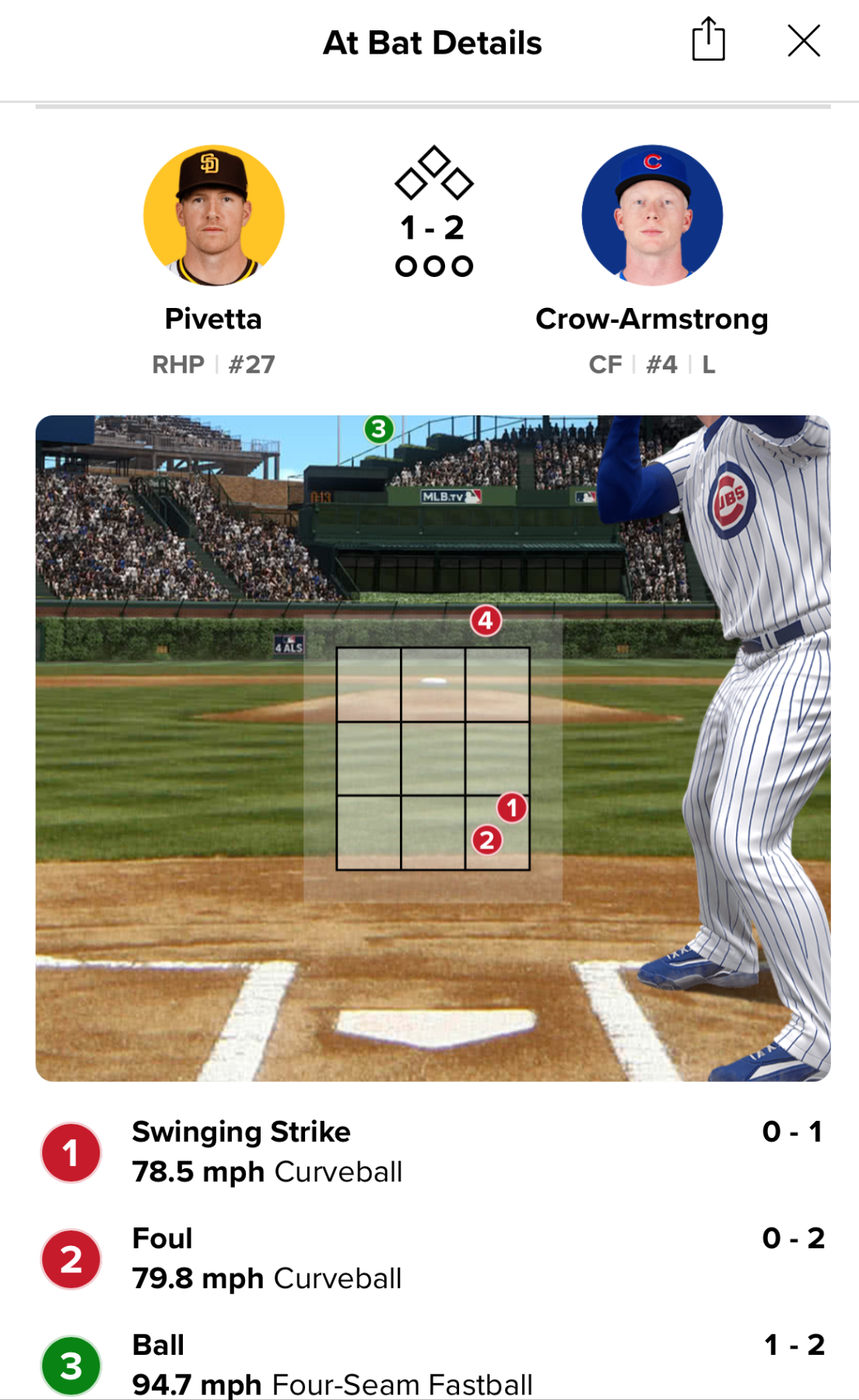859x1400 pixels.
Task: Share this at bat details
Action: [708, 40]
